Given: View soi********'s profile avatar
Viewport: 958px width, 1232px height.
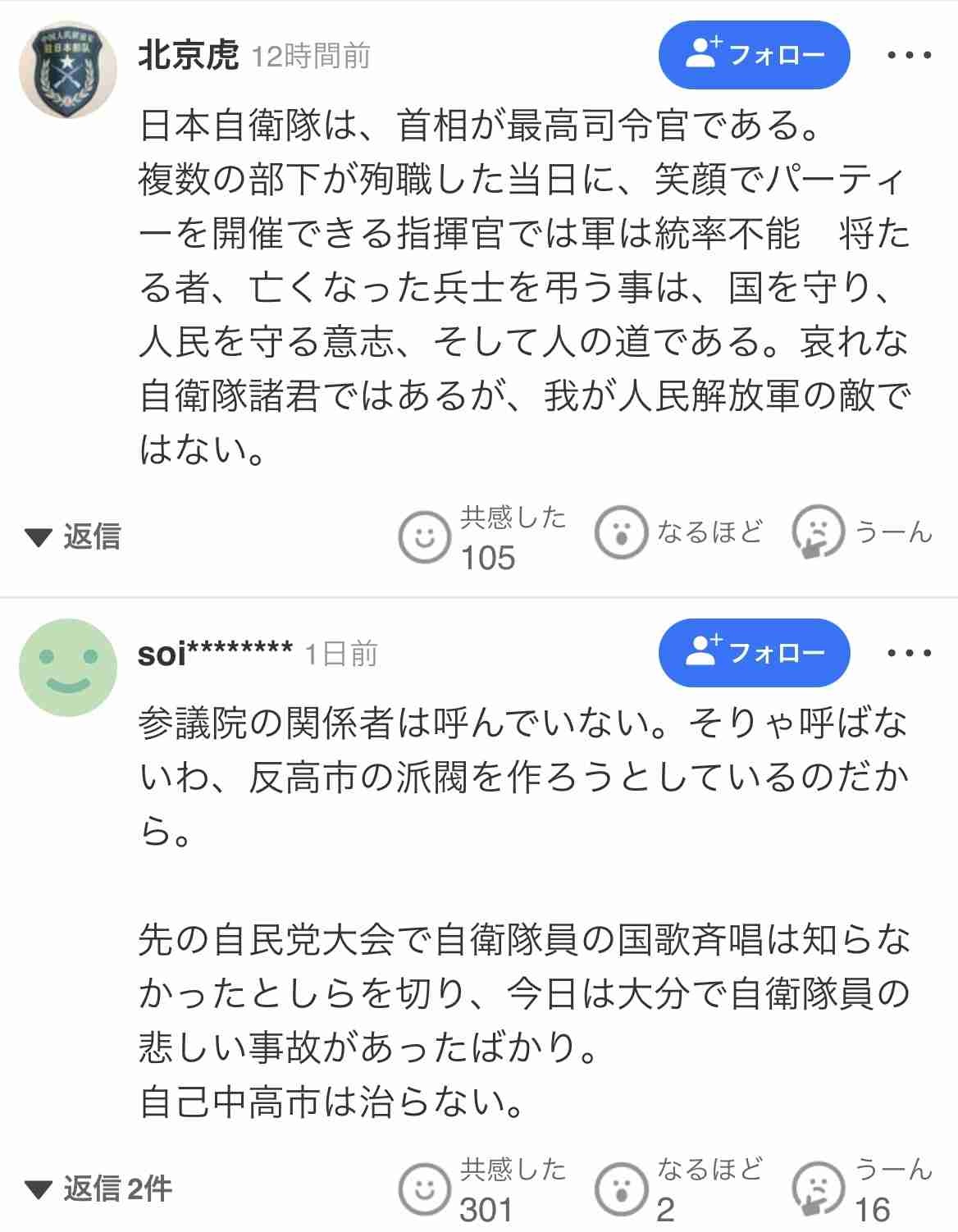Looking at the screenshot, I should point(67,668).
